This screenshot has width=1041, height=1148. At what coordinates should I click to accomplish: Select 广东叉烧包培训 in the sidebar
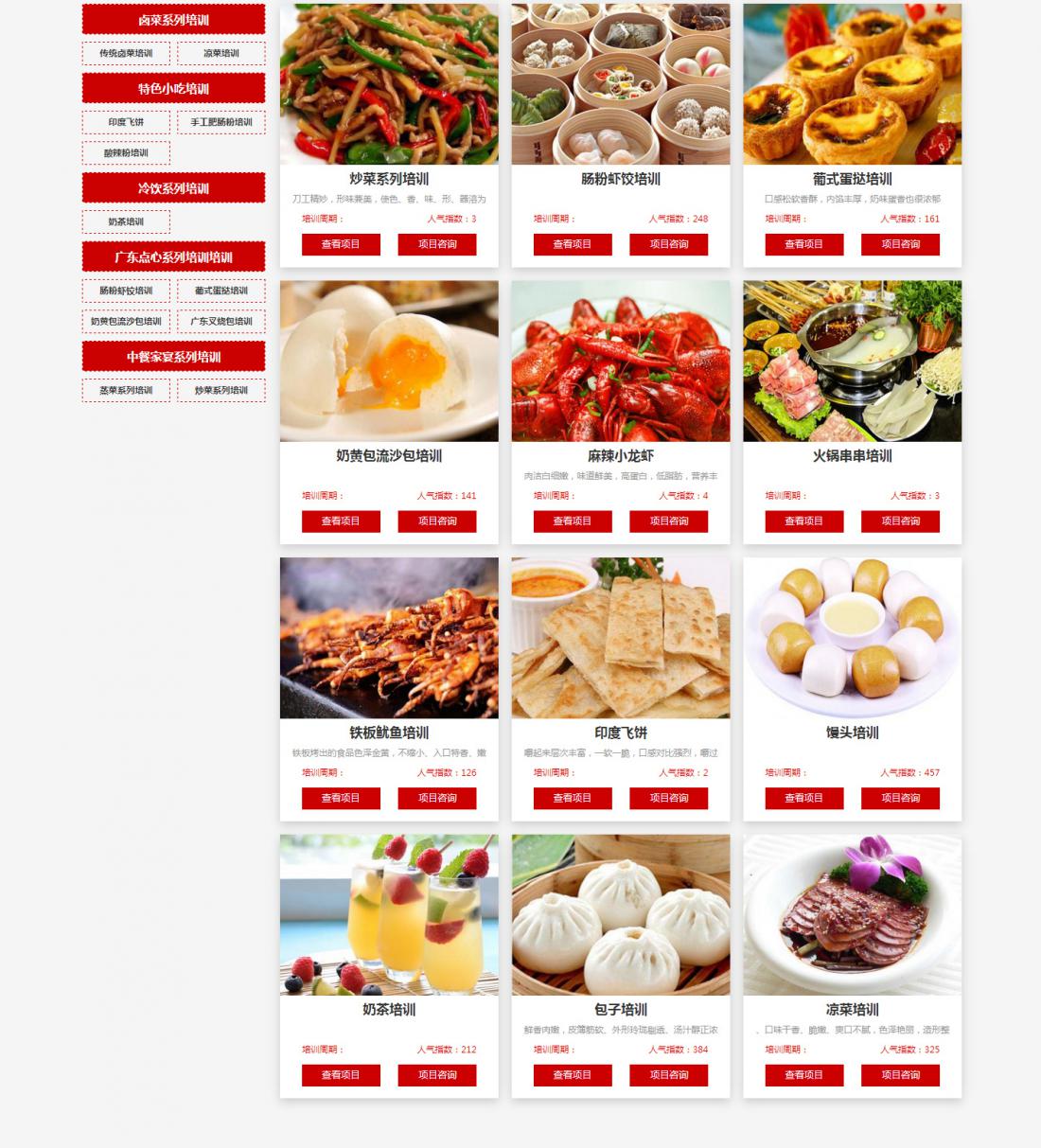221,322
